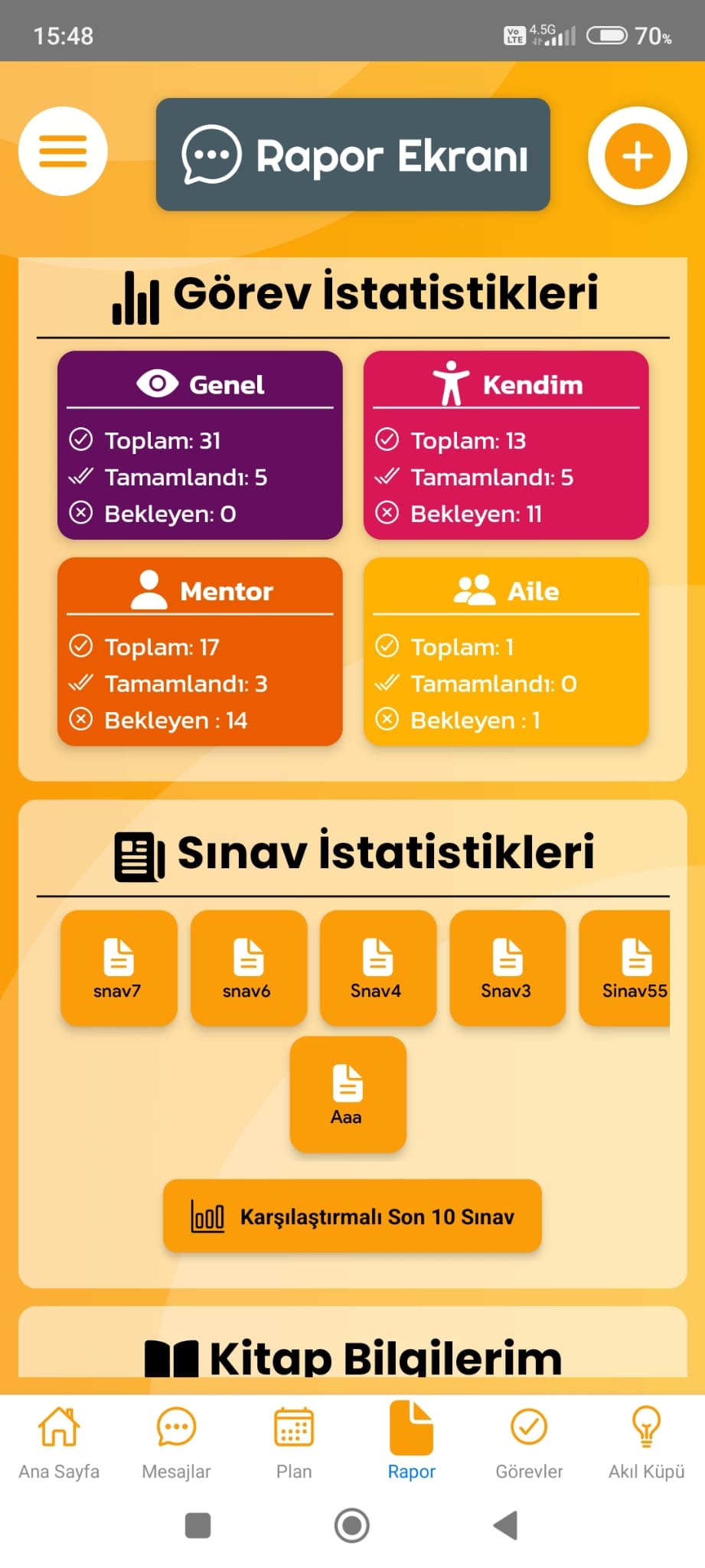Viewport: 705px width, 1568px height.
Task: View the Snav3 exam
Action: tap(508, 968)
